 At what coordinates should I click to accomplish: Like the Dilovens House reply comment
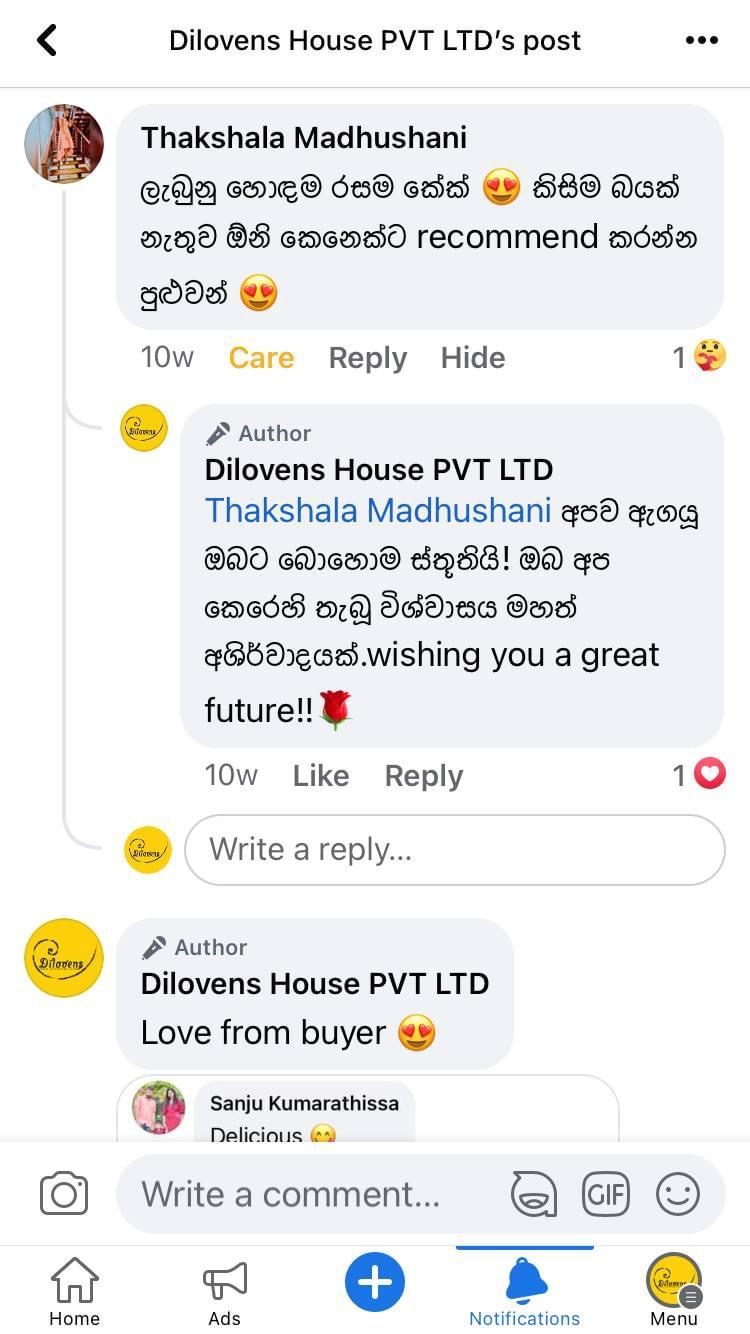320,776
